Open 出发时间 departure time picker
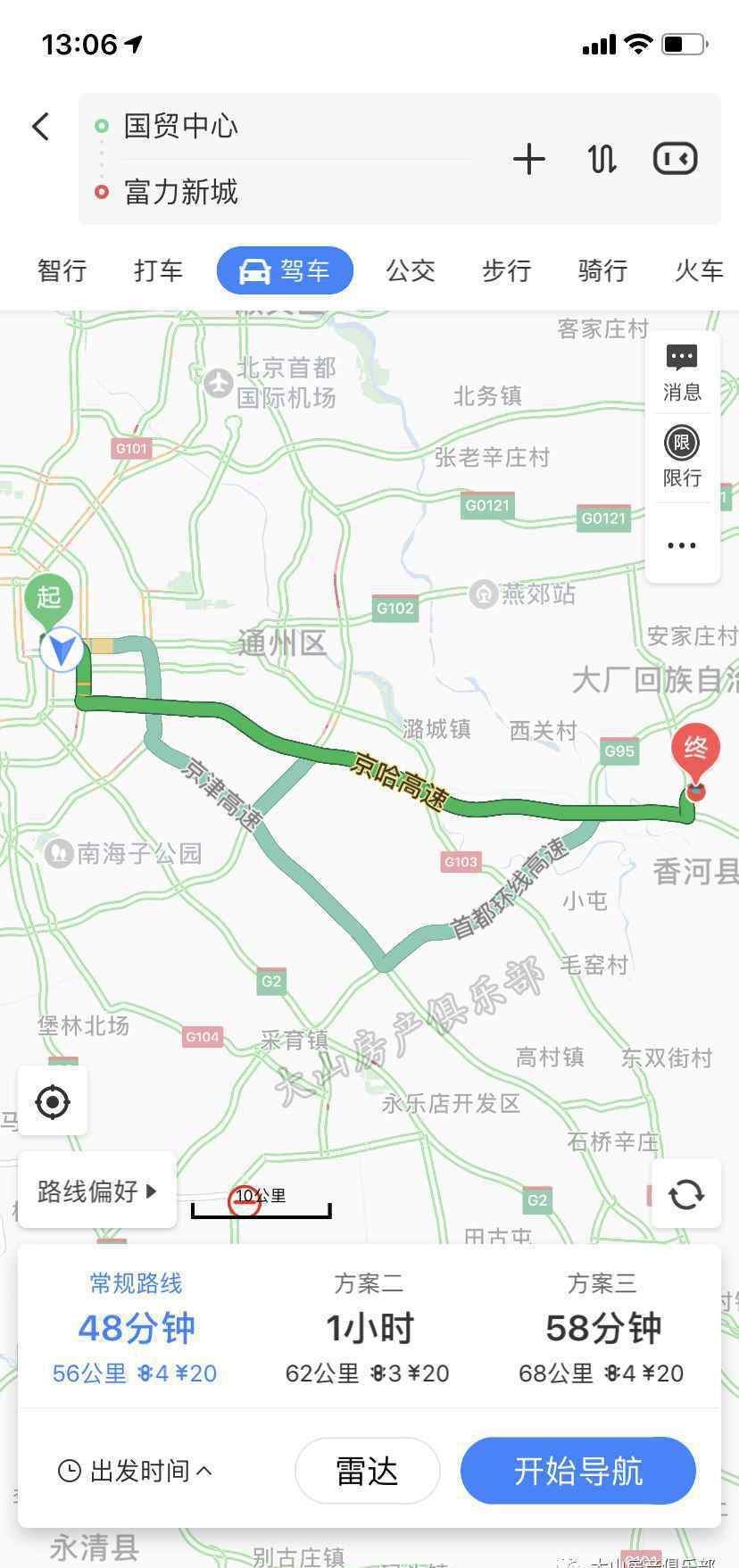Viewport: 739px width, 1568px height. (x=136, y=1471)
